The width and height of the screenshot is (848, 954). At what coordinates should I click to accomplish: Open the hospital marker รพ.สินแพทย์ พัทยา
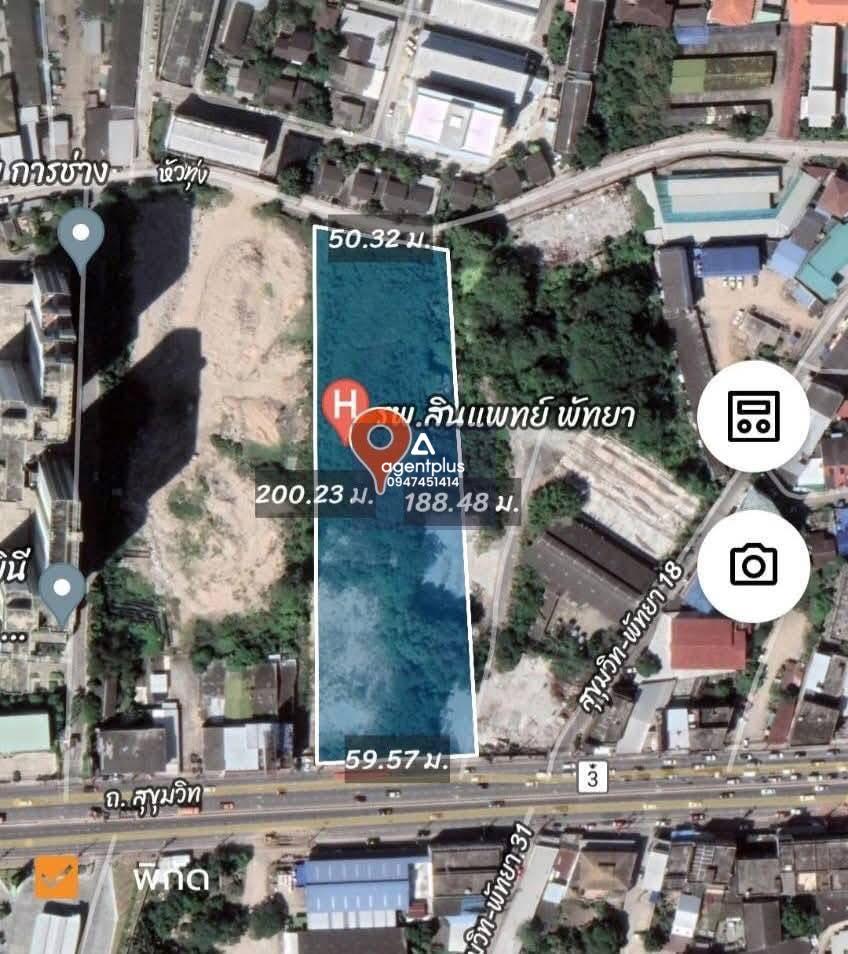pos(344,406)
